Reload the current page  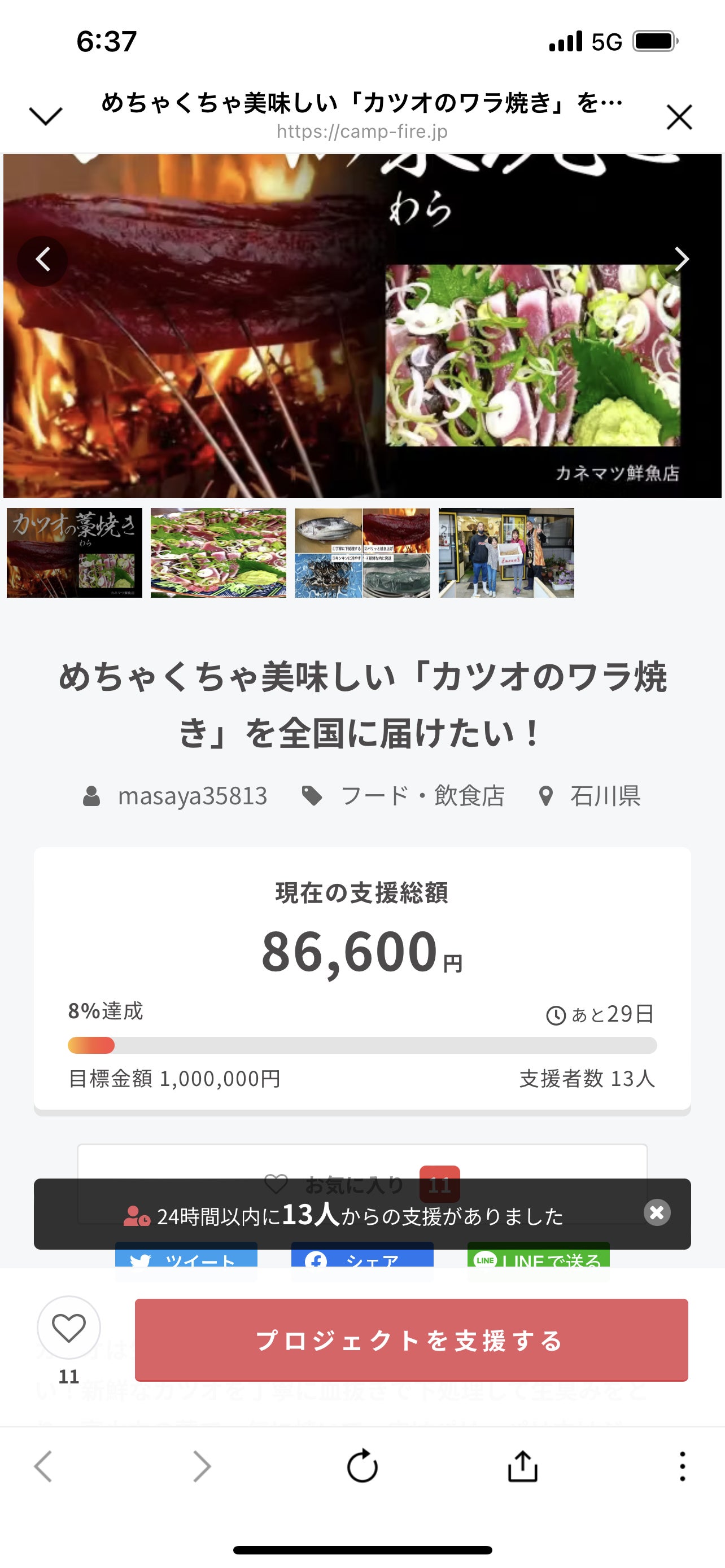[x=362, y=1466]
